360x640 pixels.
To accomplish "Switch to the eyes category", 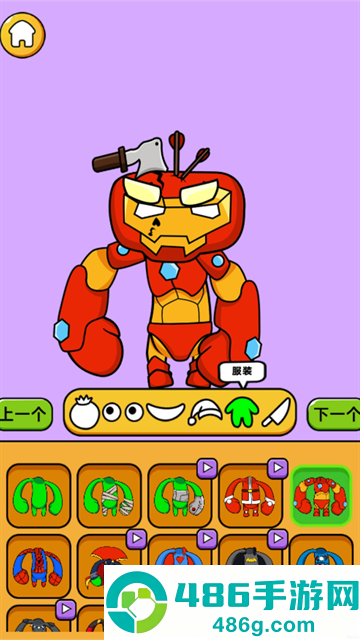I will 122,413.
